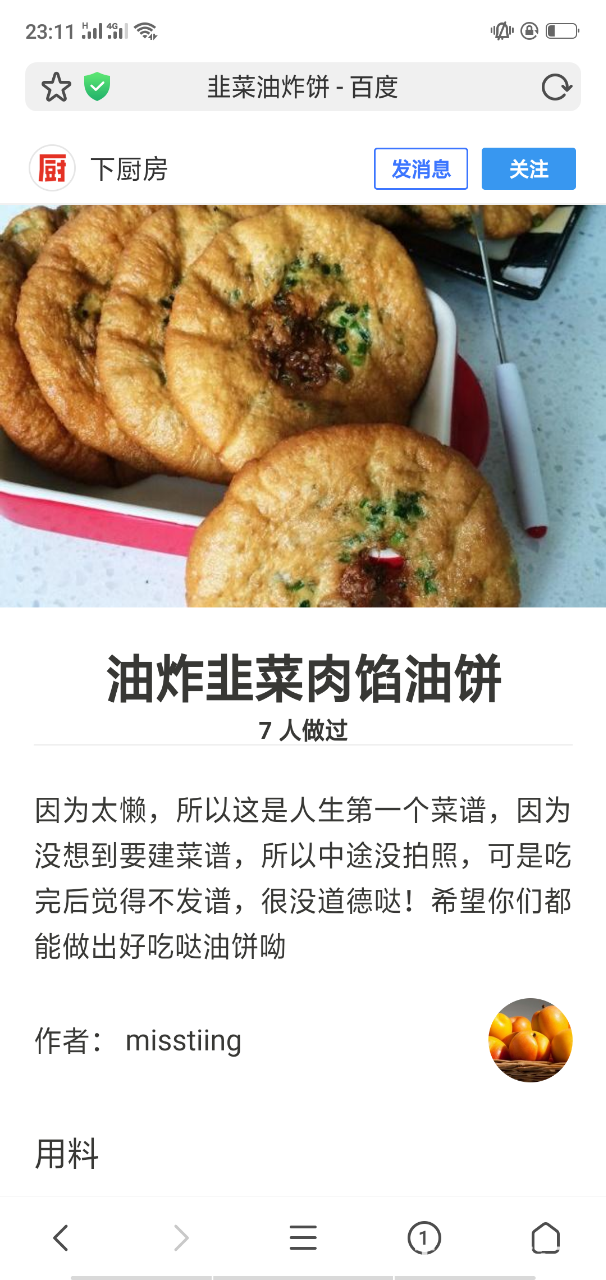Tap the 发消息 button

[421, 169]
